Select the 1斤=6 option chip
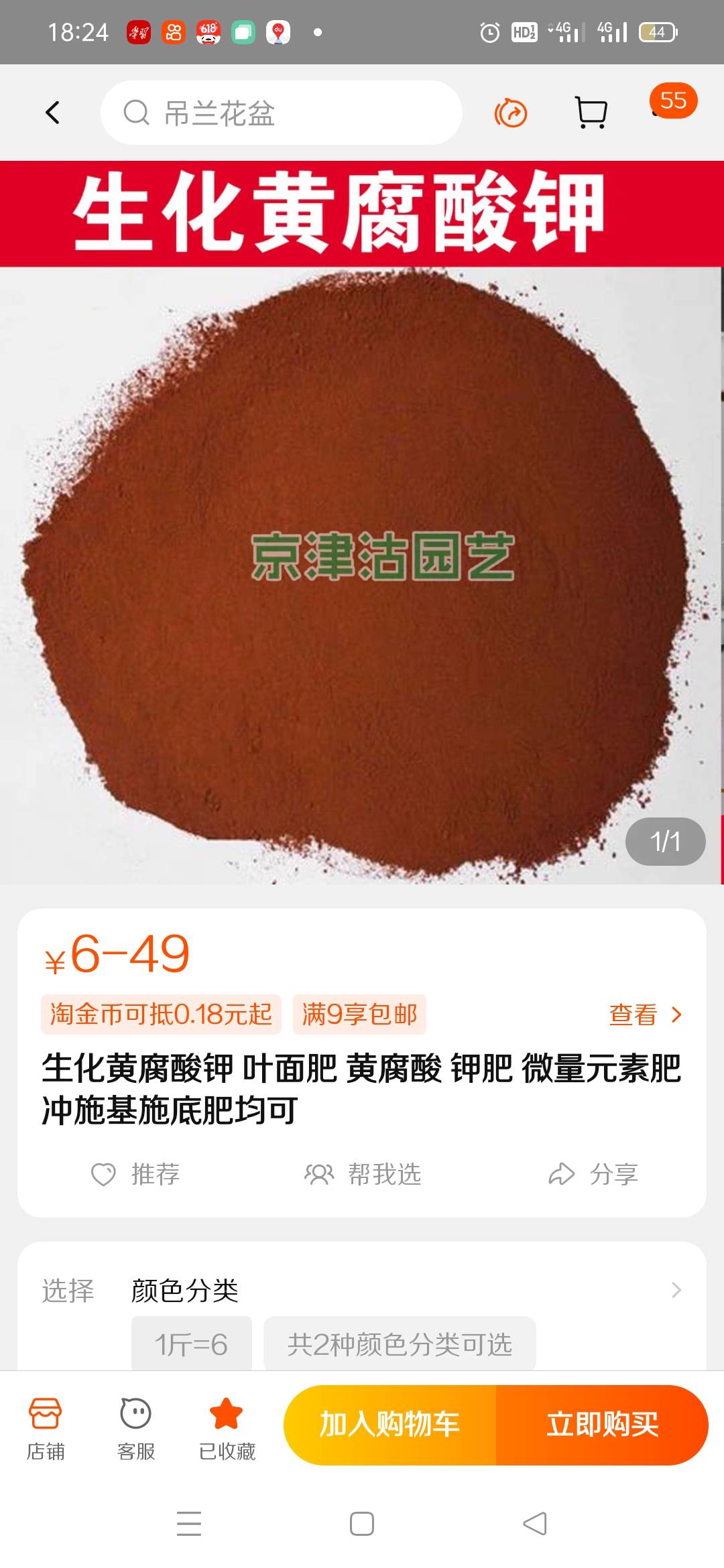 click(192, 1344)
